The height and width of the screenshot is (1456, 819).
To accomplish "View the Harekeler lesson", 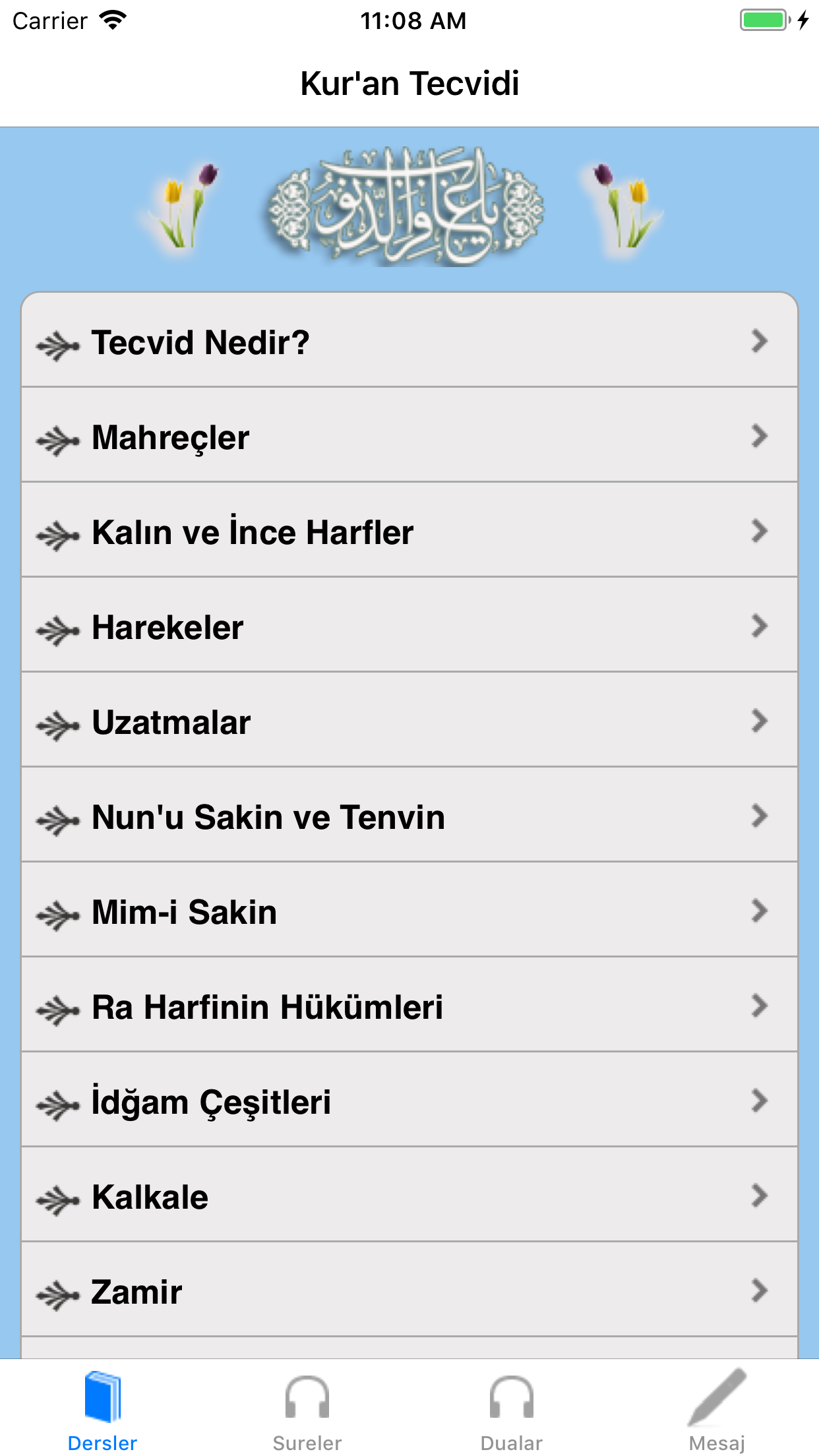I will point(409,626).
